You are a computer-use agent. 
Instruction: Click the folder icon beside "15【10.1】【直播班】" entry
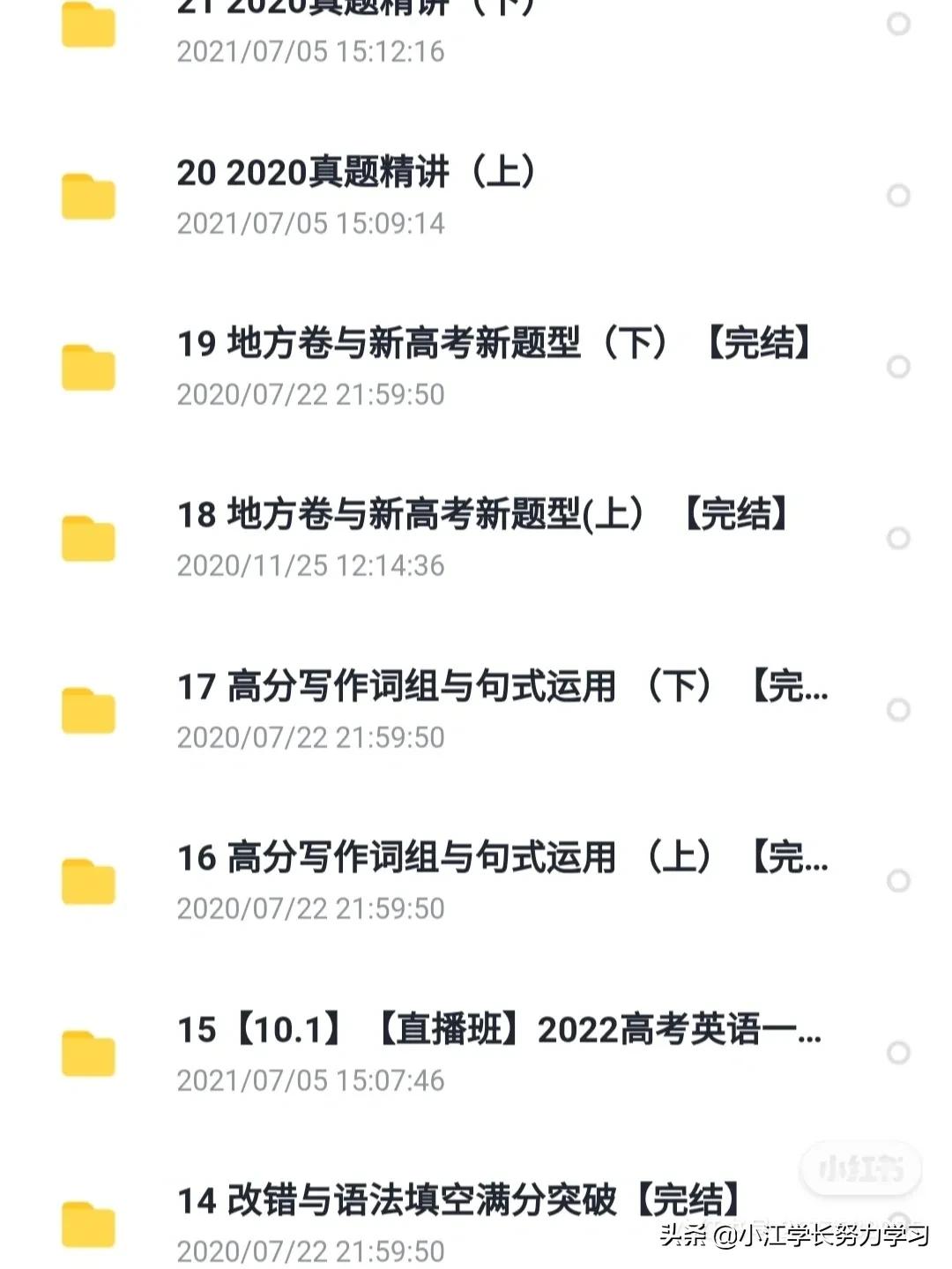86,1049
